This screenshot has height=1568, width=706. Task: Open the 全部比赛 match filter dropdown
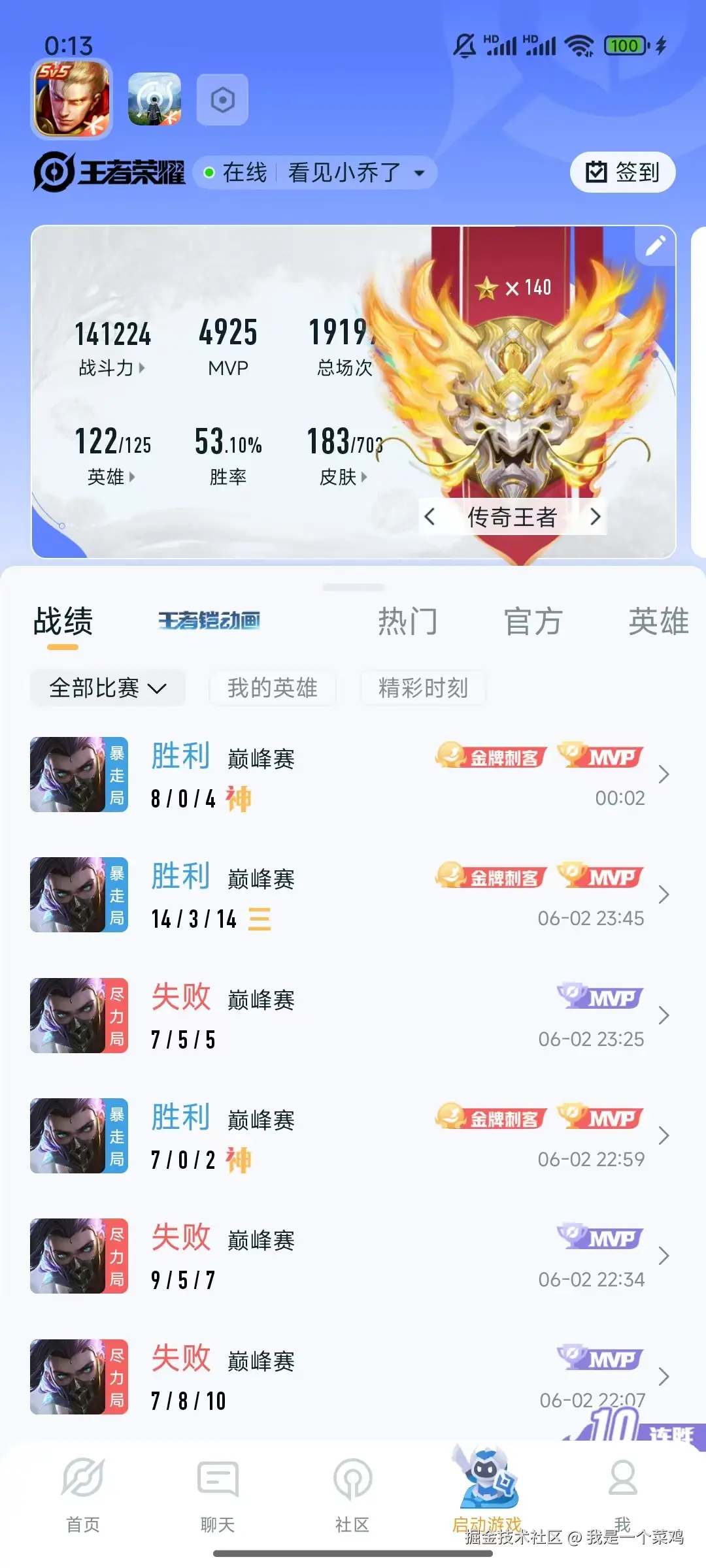107,688
